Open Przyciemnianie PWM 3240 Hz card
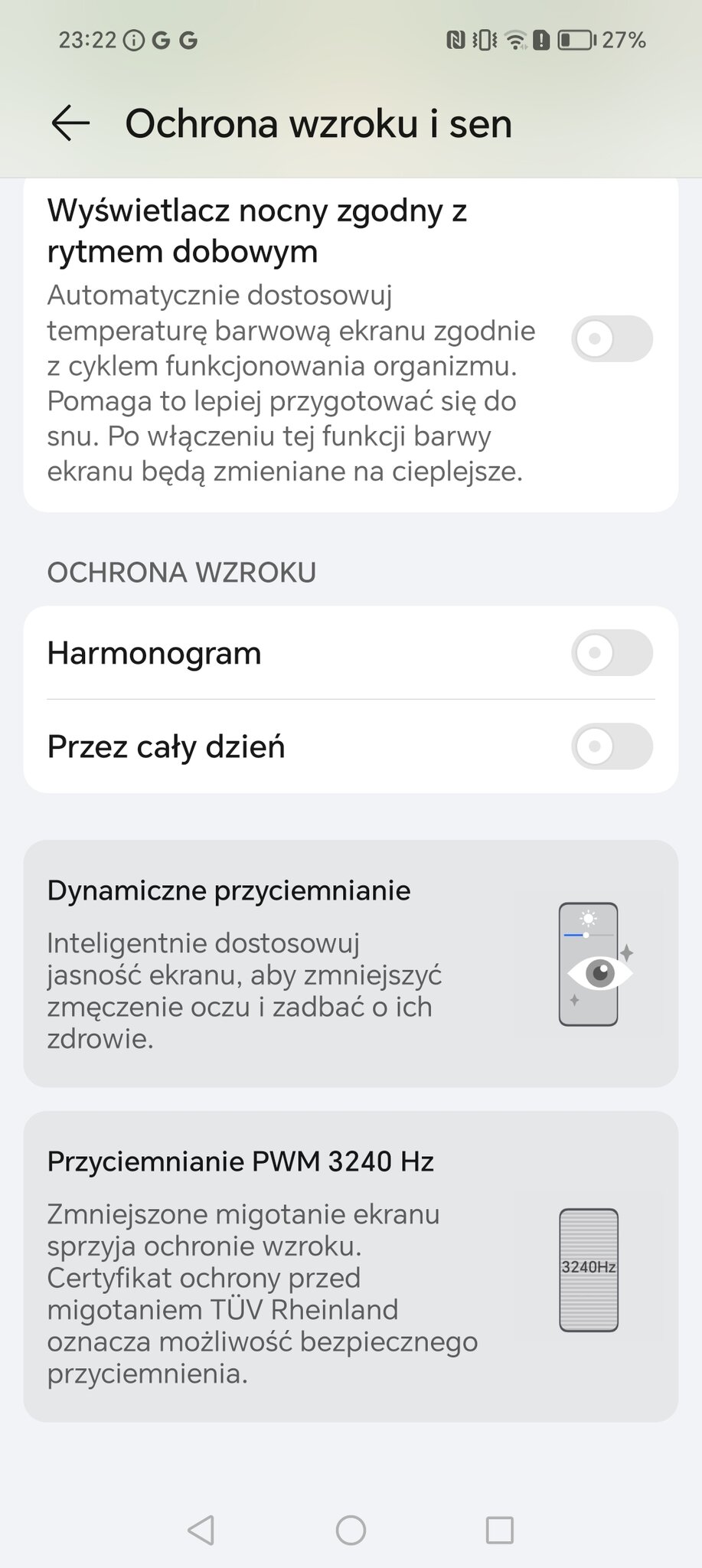This screenshot has width=702, height=1568. [x=351, y=1266]
